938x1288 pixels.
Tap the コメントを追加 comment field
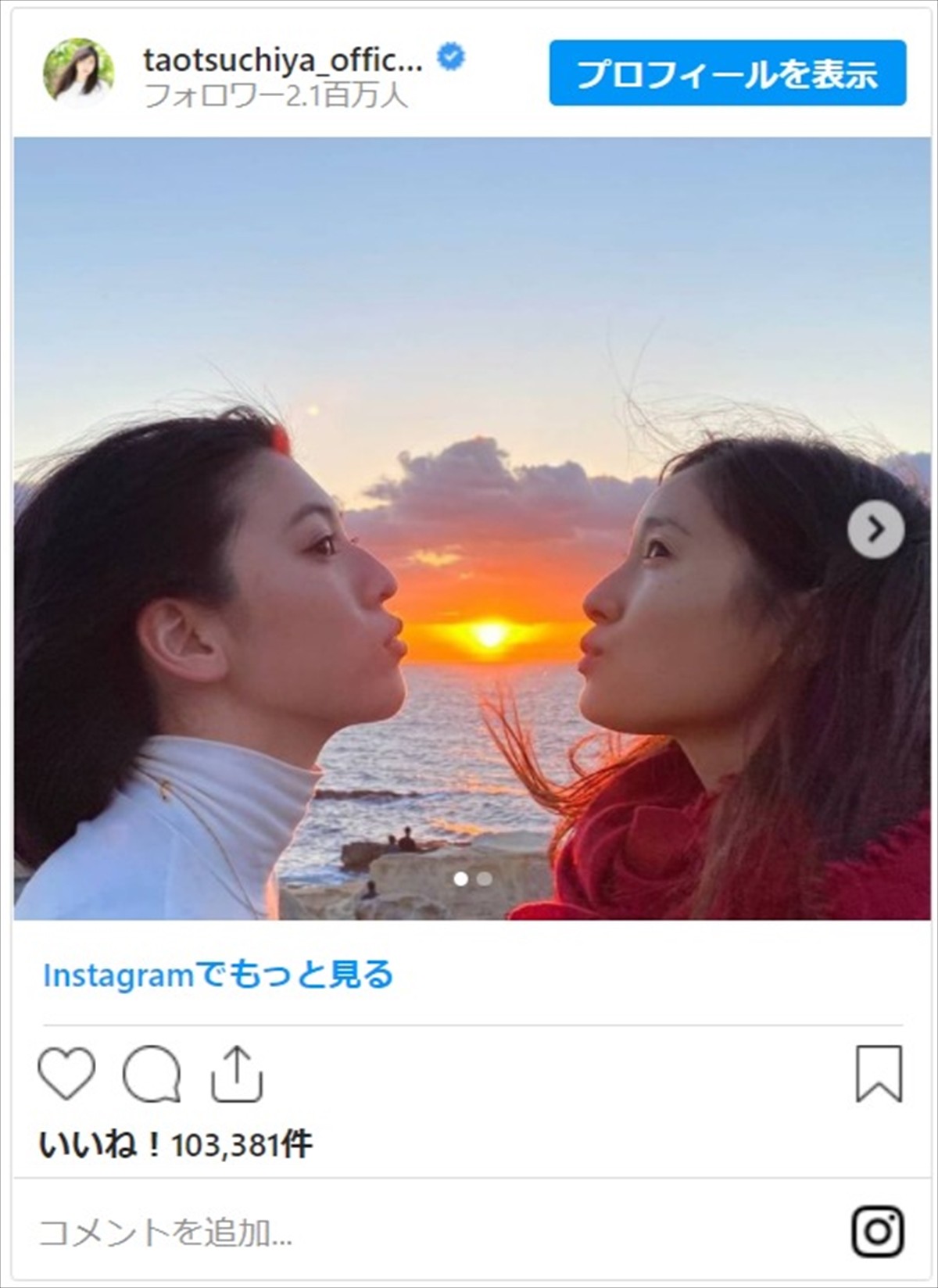(x=313, y=1233)
